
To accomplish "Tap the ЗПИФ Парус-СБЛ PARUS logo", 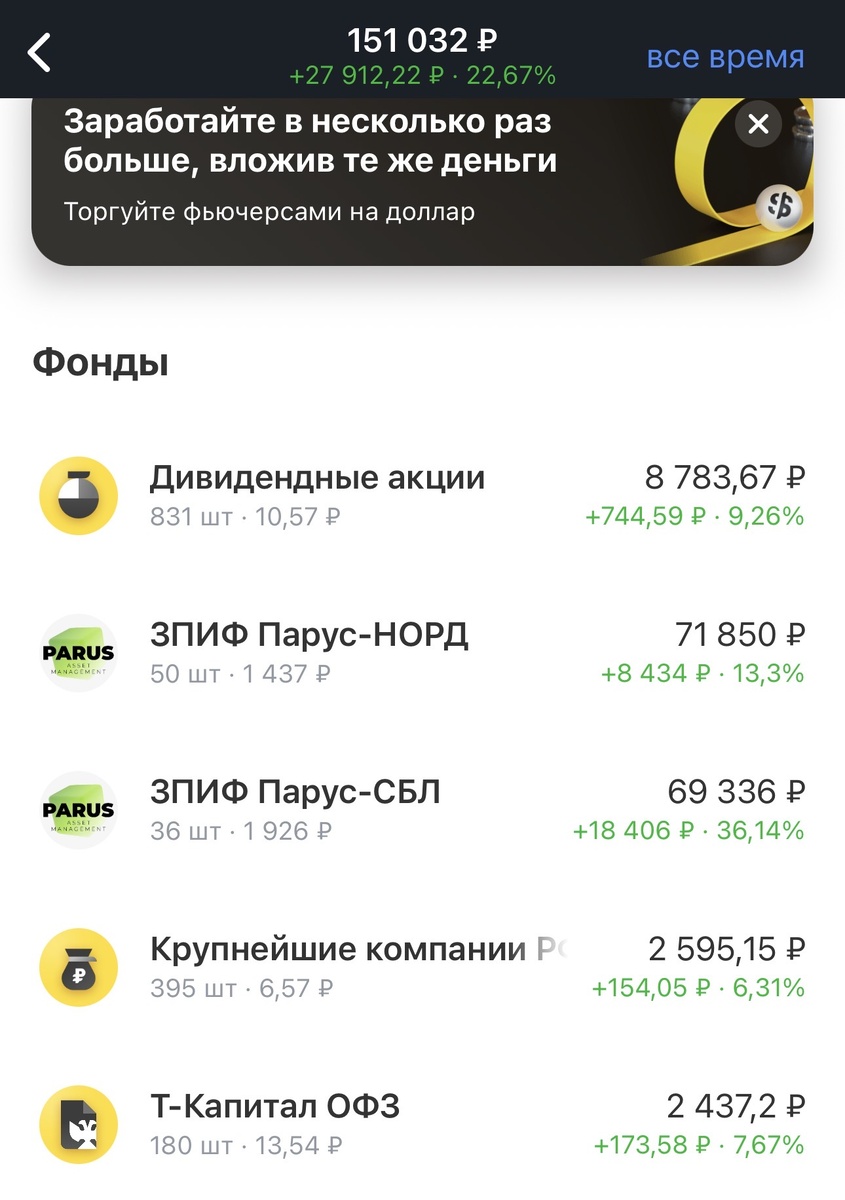I will (79, 810).
